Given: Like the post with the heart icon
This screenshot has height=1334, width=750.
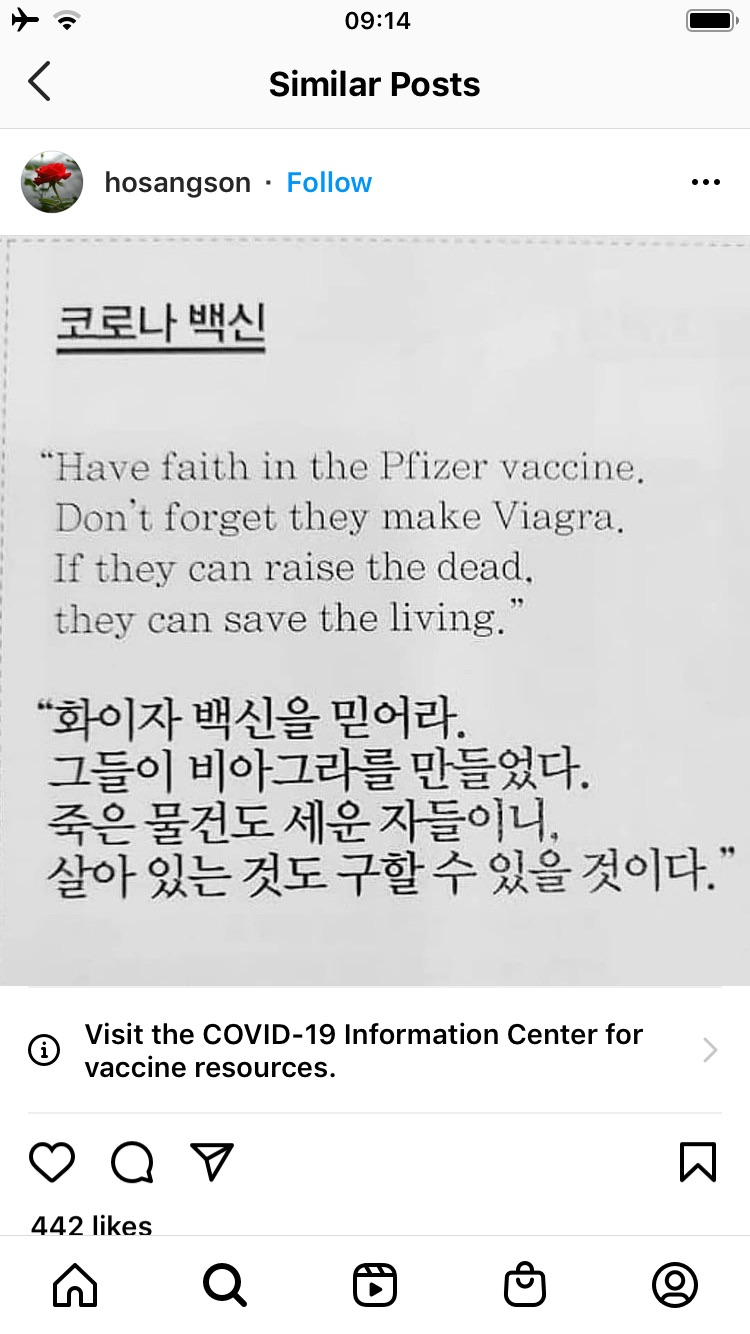Looking at the screenshot, I should (52, 1162).
